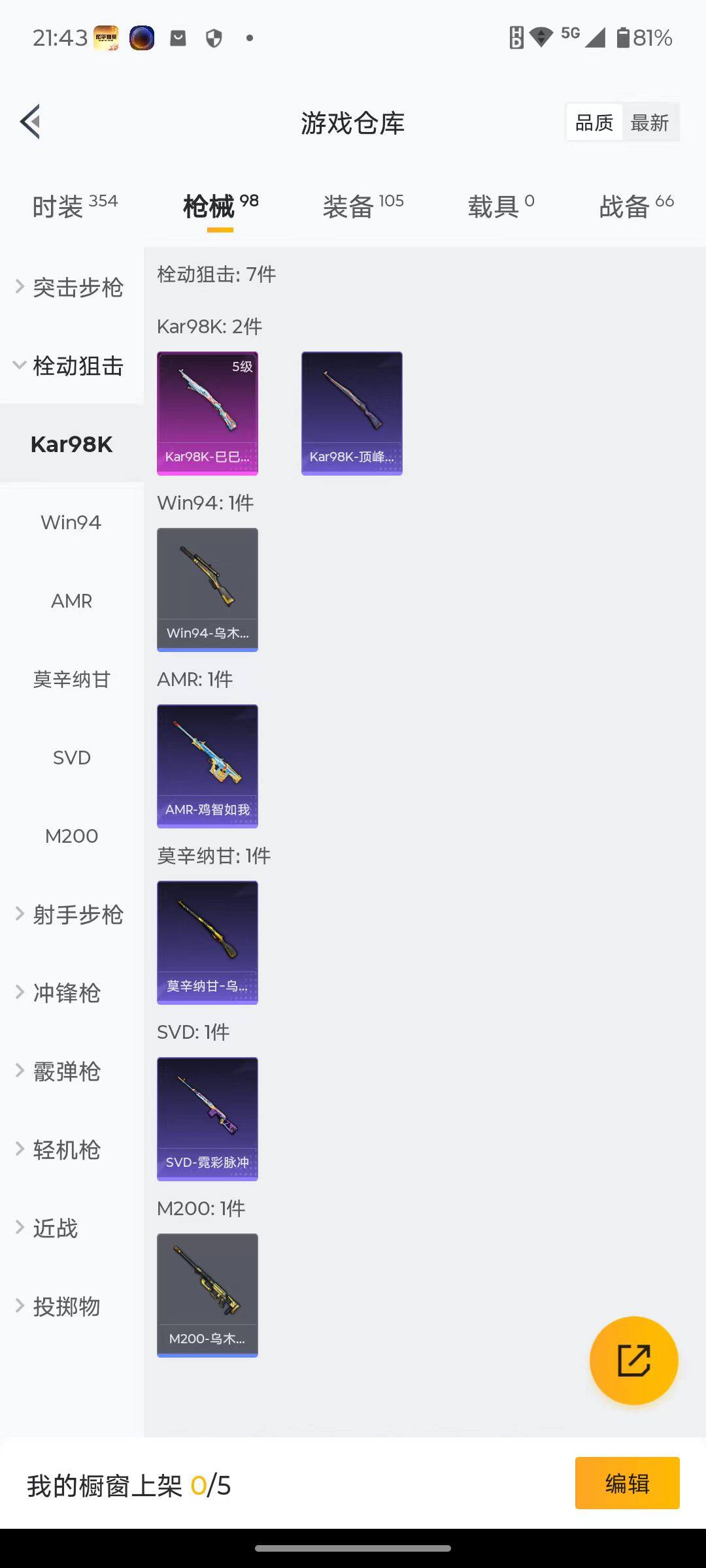Open the SVD-霓彩脉冲 skin card

(207, 1119)
